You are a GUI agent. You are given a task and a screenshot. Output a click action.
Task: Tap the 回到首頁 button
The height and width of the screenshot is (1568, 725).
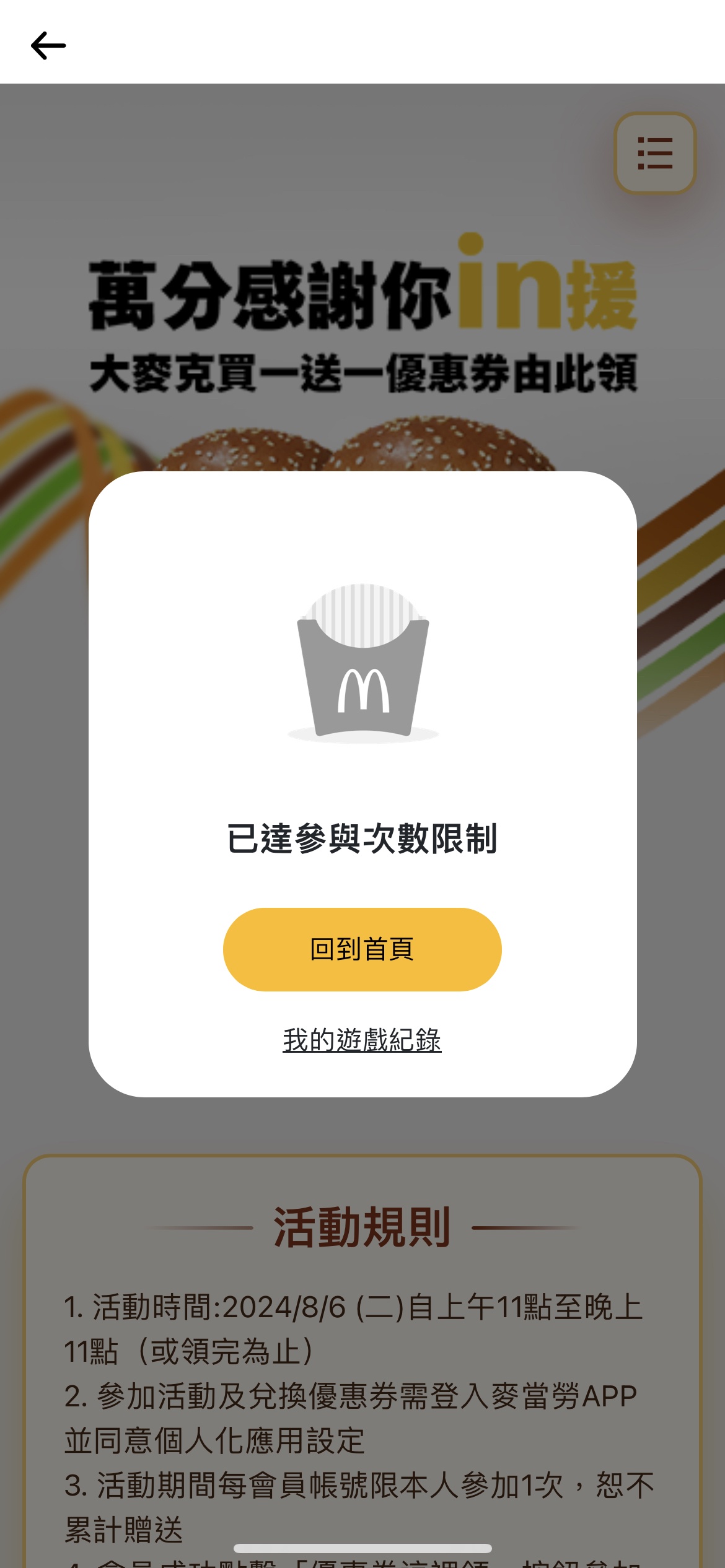pos(362,949)
